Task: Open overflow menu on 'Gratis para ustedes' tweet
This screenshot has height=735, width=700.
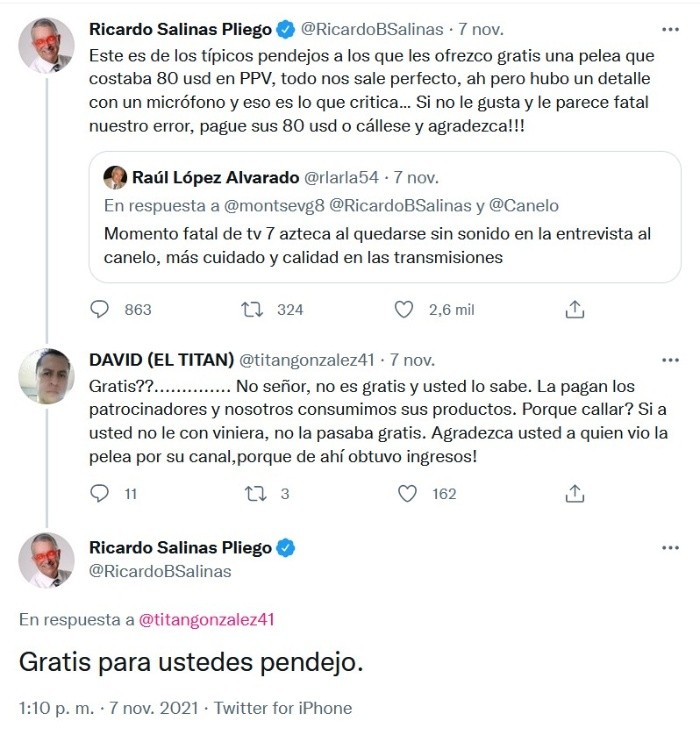Action: pos(668,548)
